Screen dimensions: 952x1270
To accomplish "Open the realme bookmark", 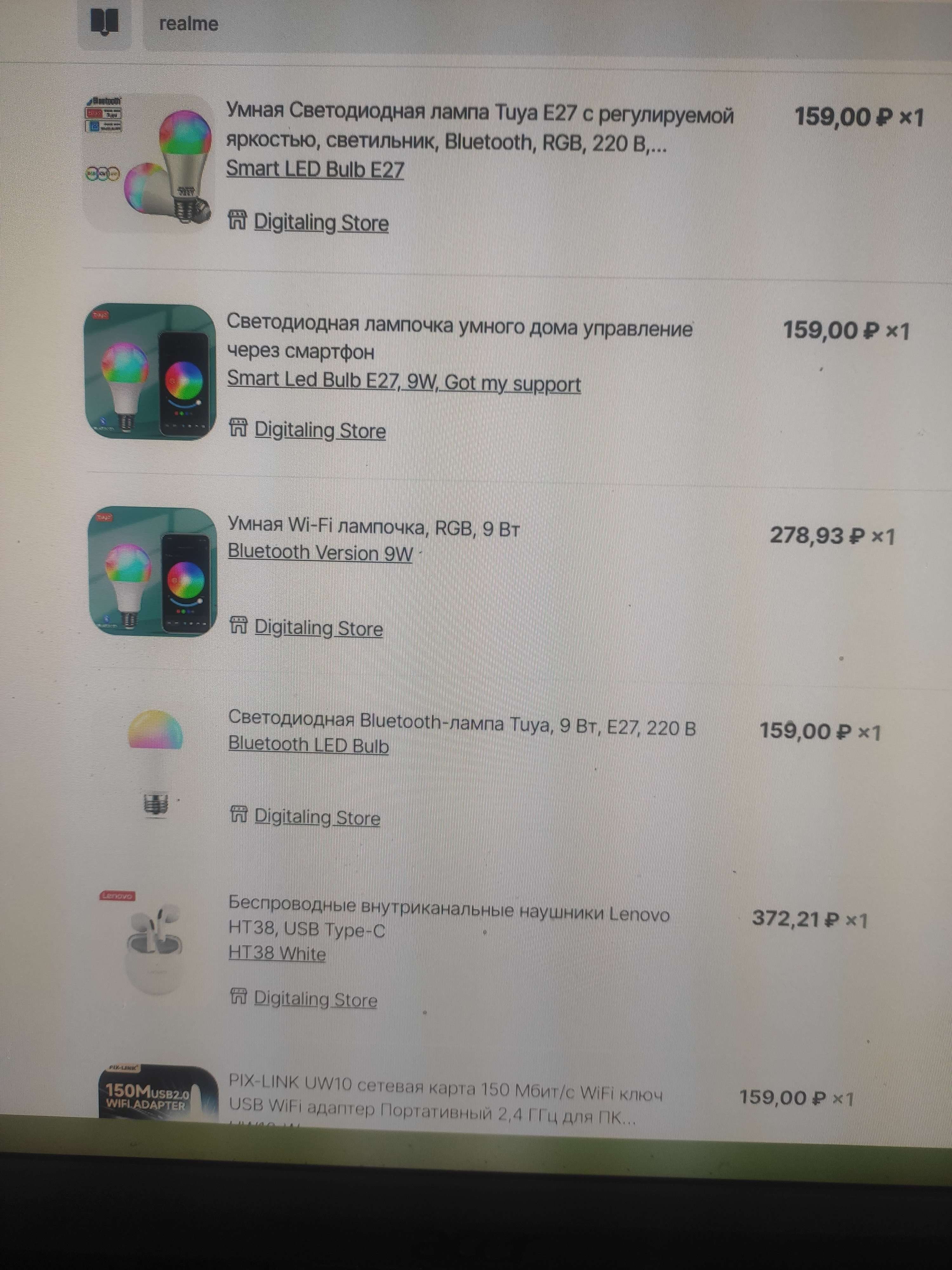I will [x=188, y=24].
